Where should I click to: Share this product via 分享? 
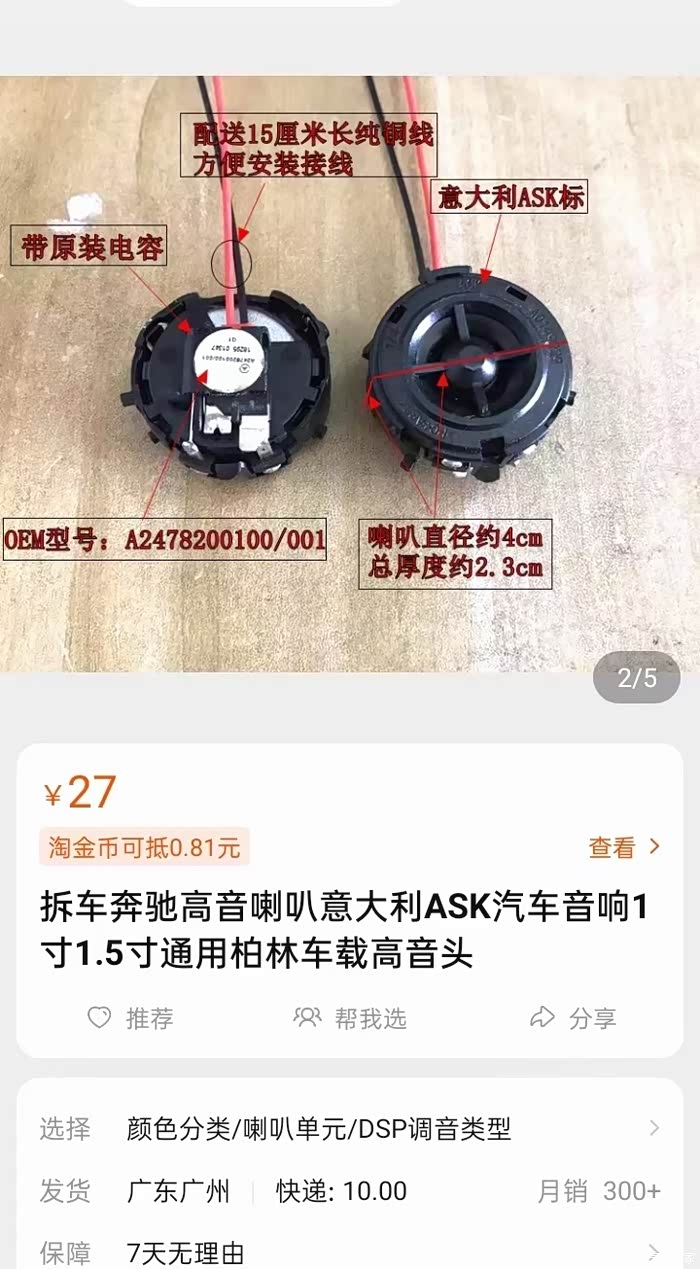(572, 1018)
